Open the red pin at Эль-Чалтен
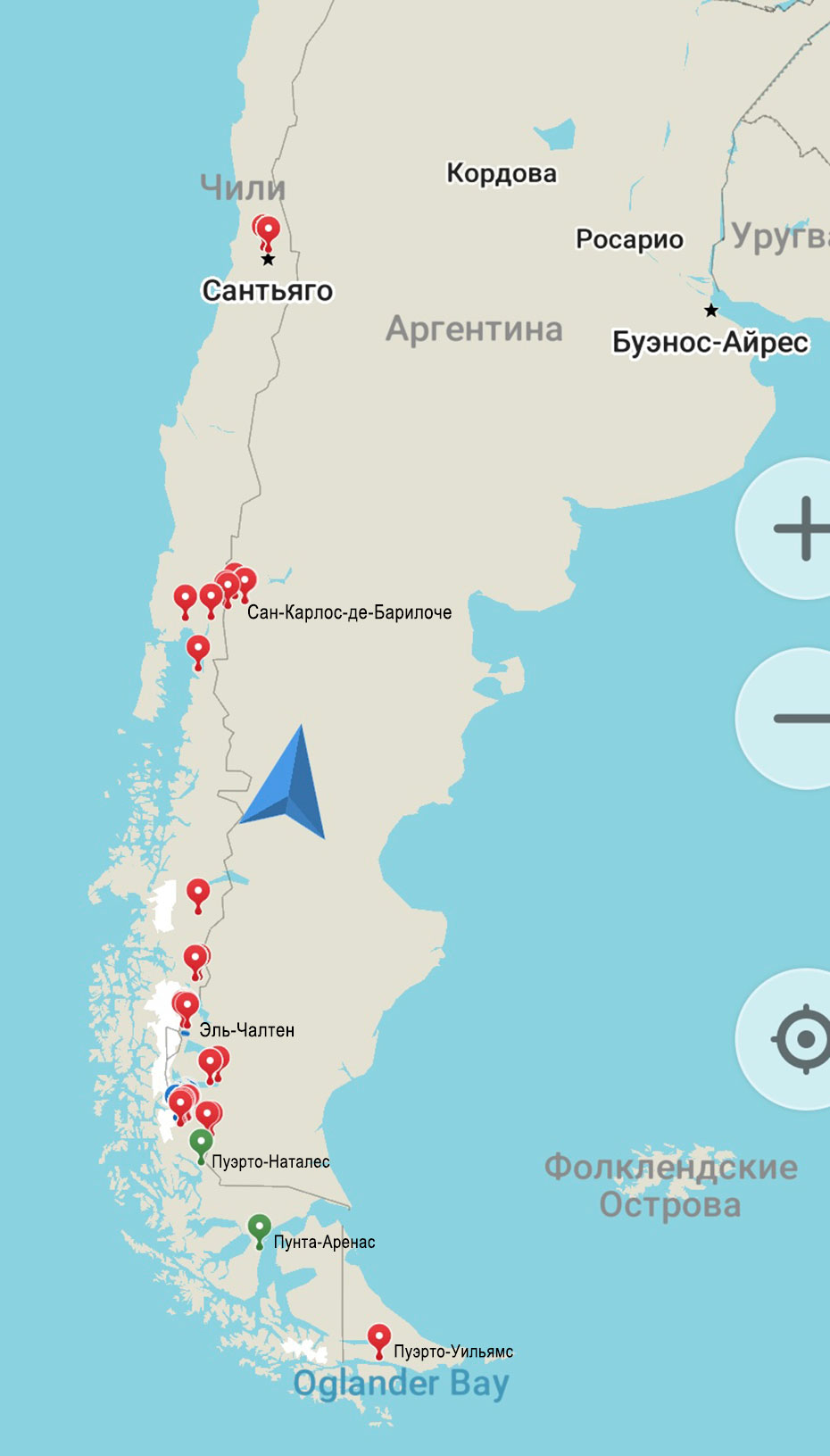 pos(187,1006)
